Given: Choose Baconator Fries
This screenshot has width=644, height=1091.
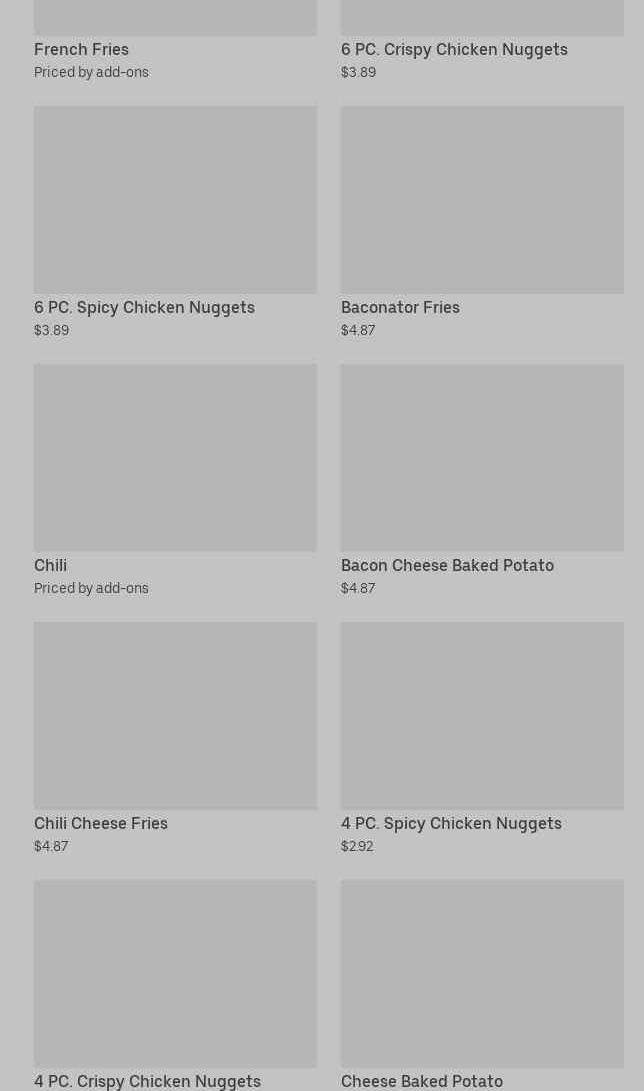Looking at the screenshot, I should [x=482, y=223].
